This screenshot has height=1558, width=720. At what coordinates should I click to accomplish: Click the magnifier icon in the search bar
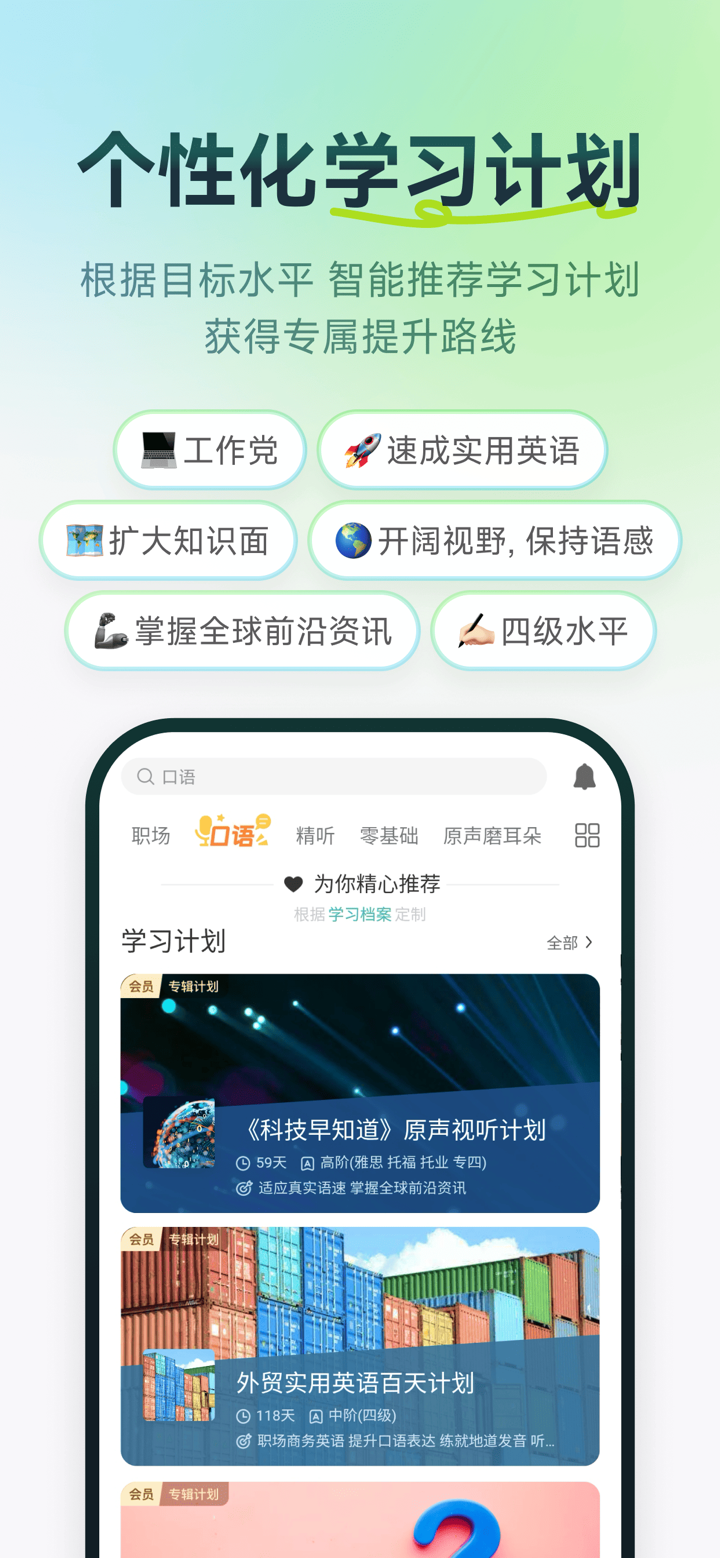tap(144, 777)
